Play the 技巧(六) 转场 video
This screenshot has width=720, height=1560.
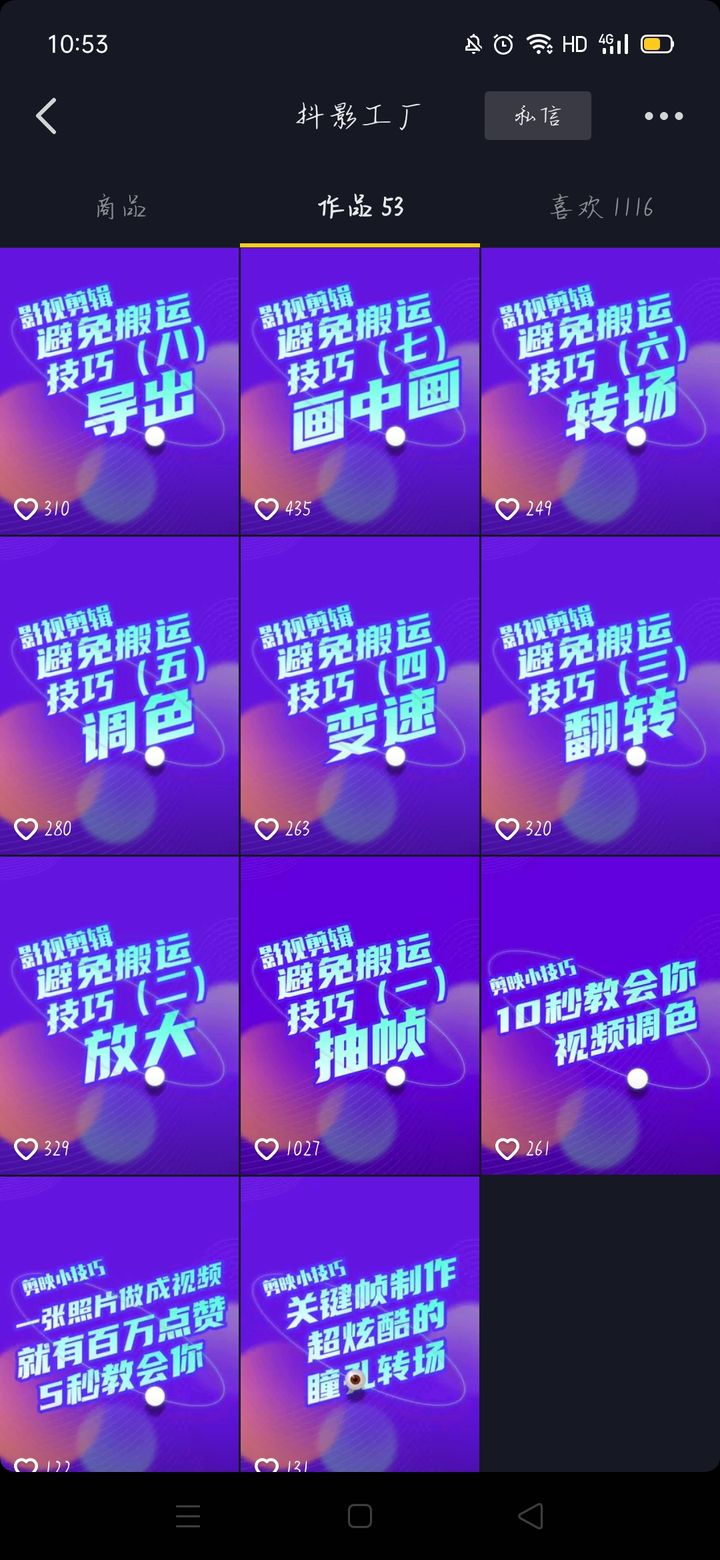[600, 390]
